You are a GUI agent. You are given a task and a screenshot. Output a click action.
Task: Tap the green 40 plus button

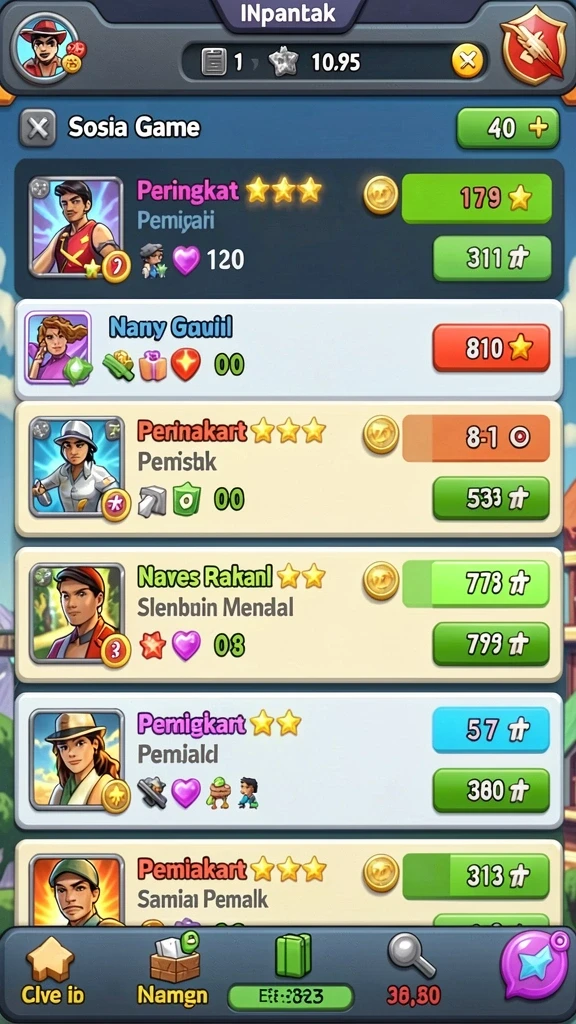click(x=507, y=128)
